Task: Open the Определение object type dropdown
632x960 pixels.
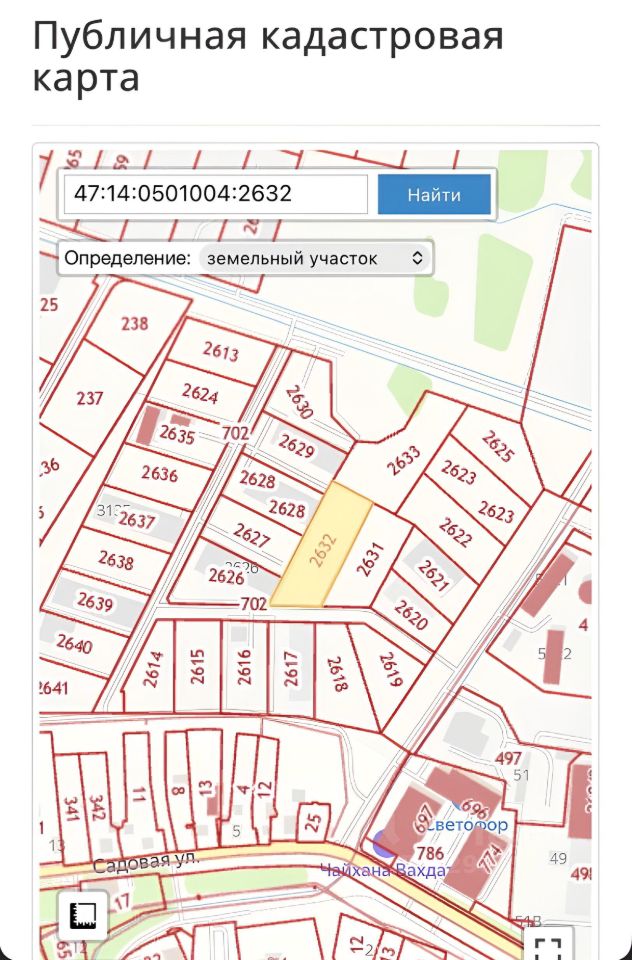Action: tap(314, 258)
